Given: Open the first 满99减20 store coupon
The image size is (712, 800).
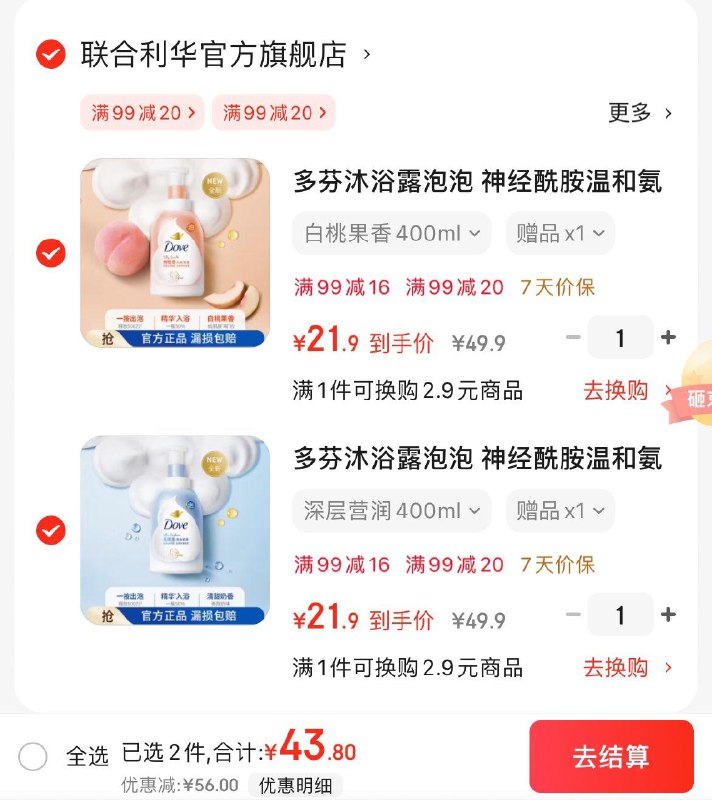Looking at the screenshot, I should pos(143,113).
